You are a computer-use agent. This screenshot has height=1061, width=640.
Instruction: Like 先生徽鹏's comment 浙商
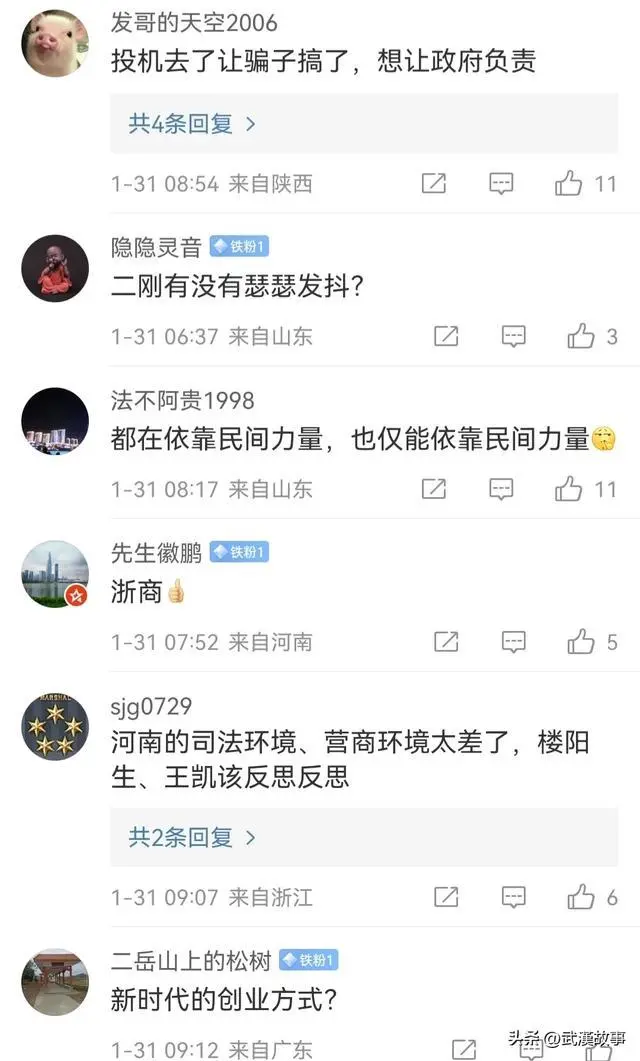click(581, 642)
